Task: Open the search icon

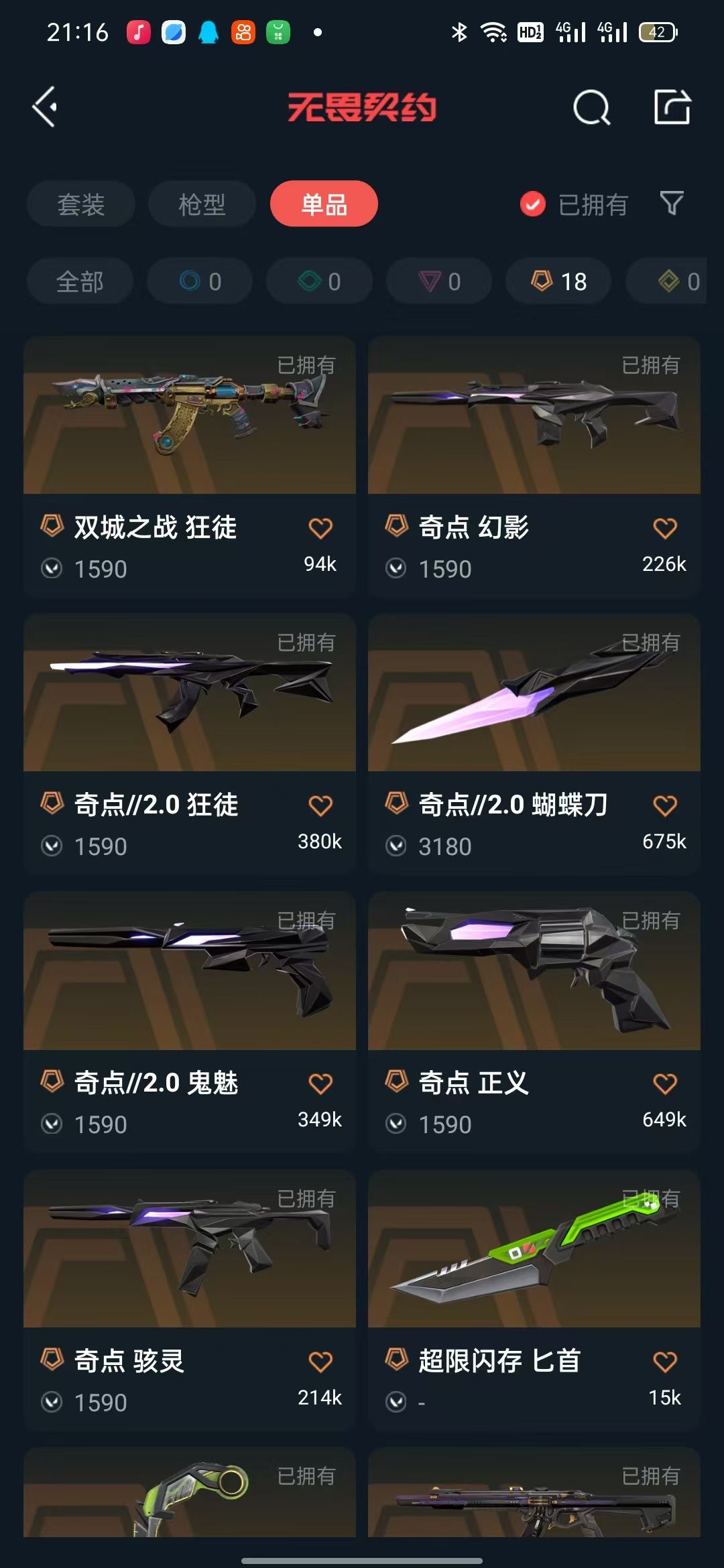Action: point(591,107)
